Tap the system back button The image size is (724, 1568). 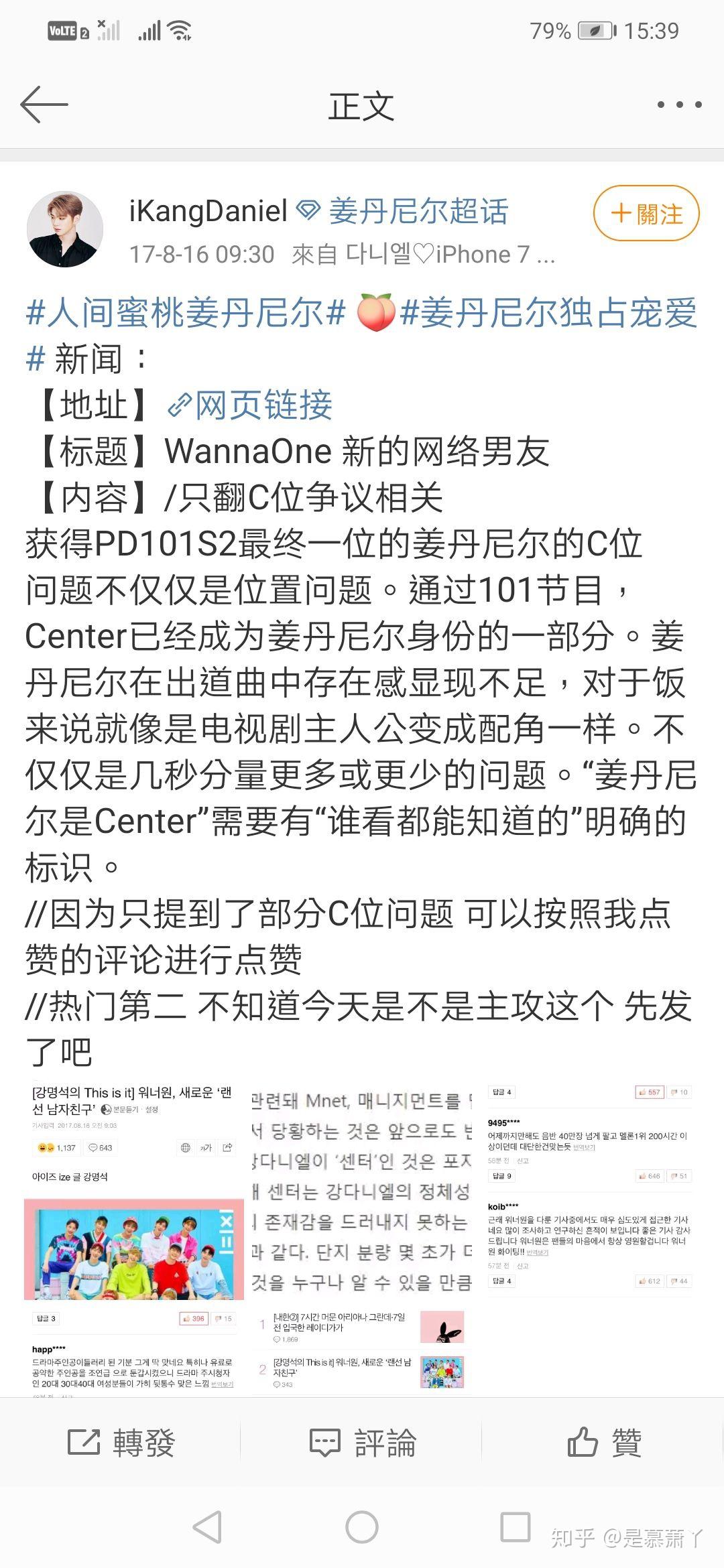207,1528
